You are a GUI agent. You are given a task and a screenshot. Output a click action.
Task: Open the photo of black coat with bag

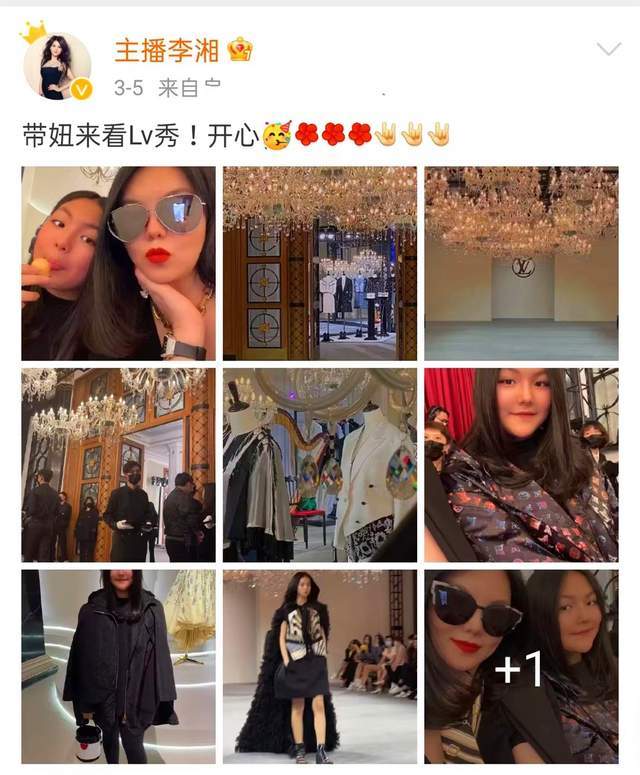click(x=118, y=666)
